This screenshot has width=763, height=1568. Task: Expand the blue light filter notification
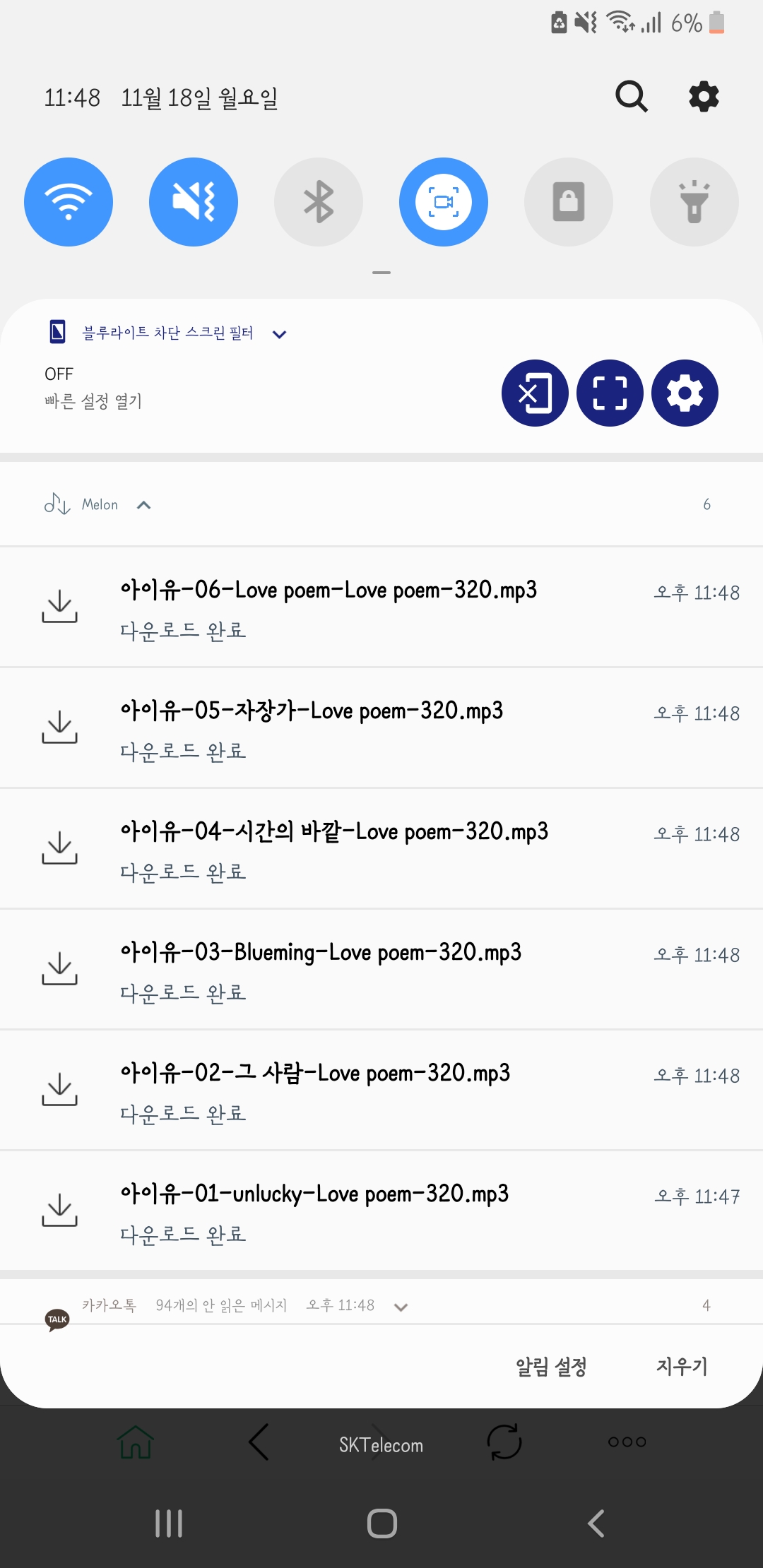coord(278,334)
